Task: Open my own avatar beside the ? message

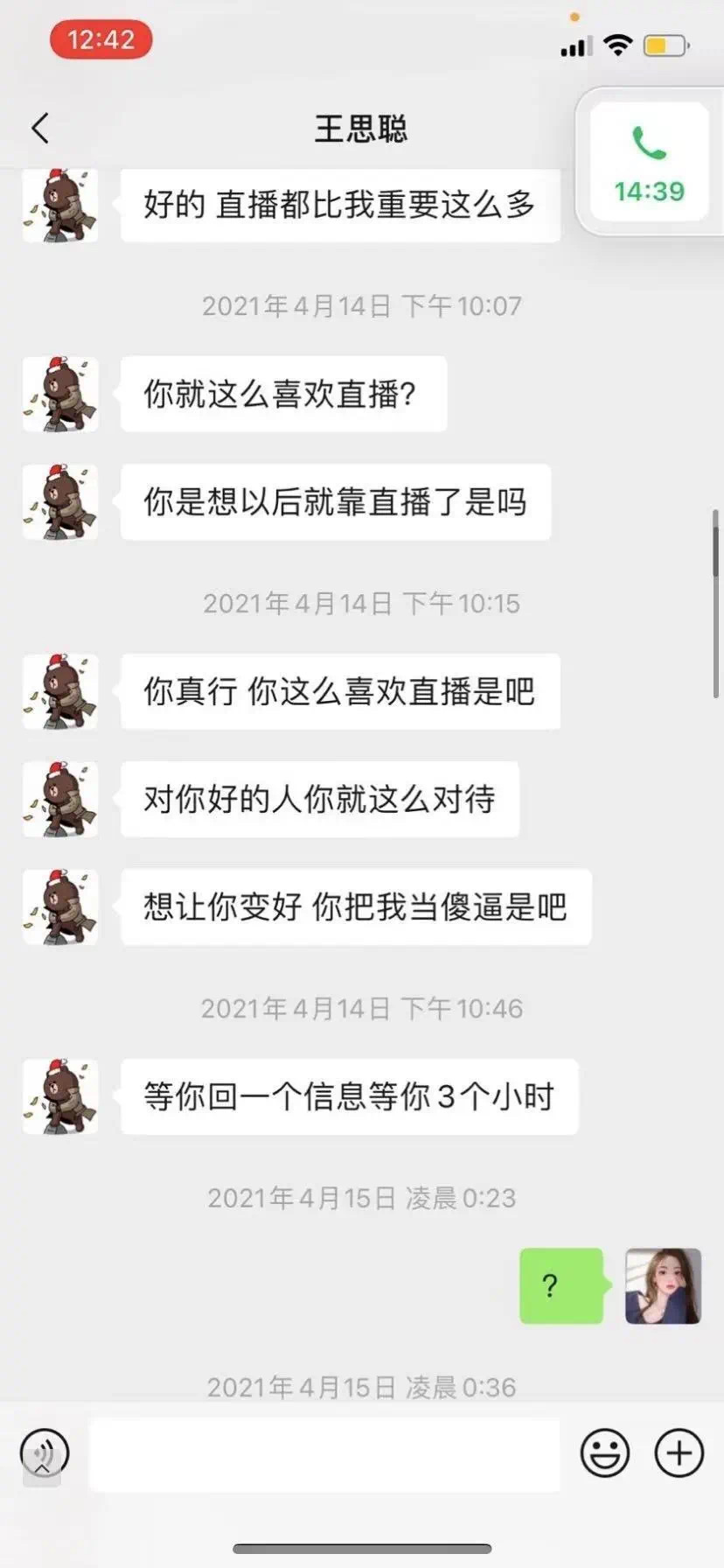Action: tap(663, 1285)
